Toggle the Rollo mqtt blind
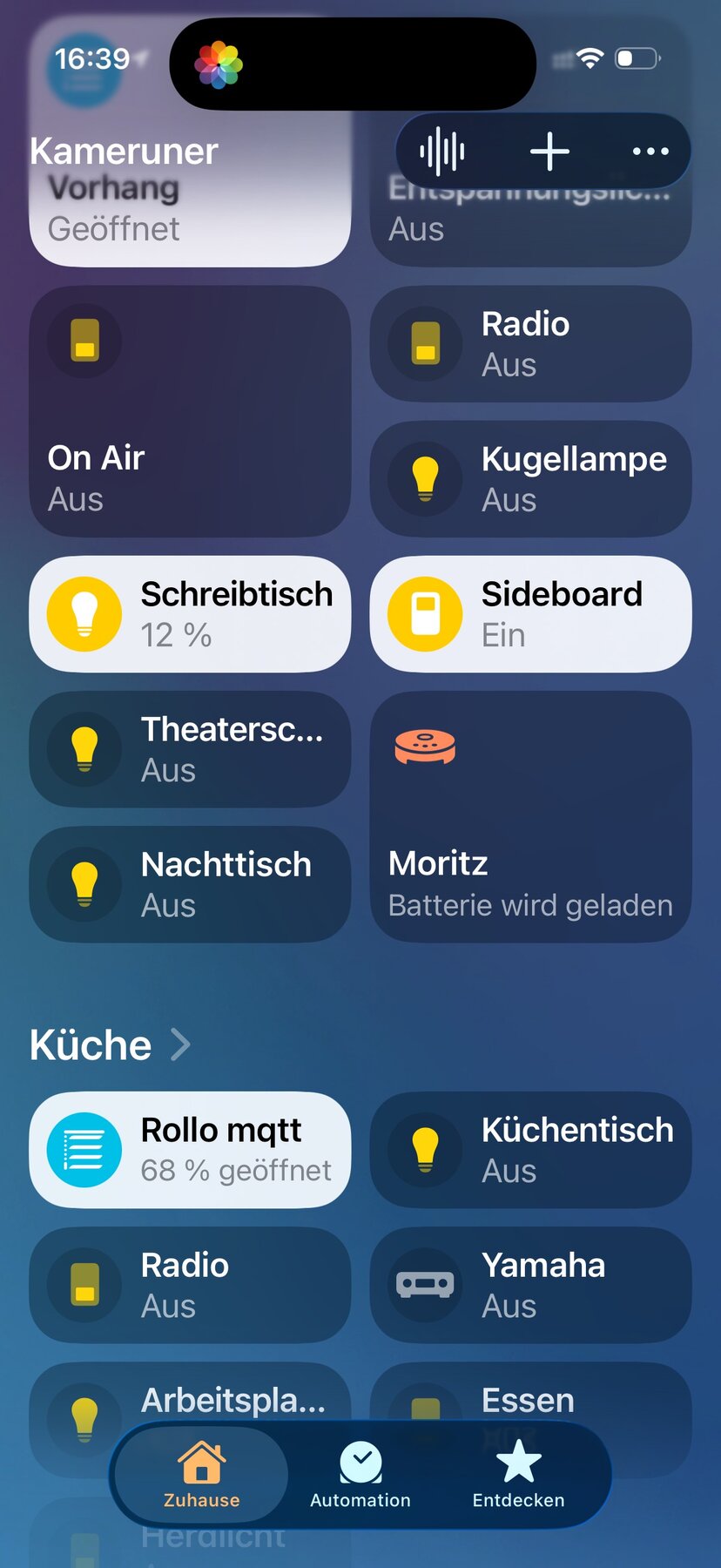 pyautogui.click(x=84, y=1150)
